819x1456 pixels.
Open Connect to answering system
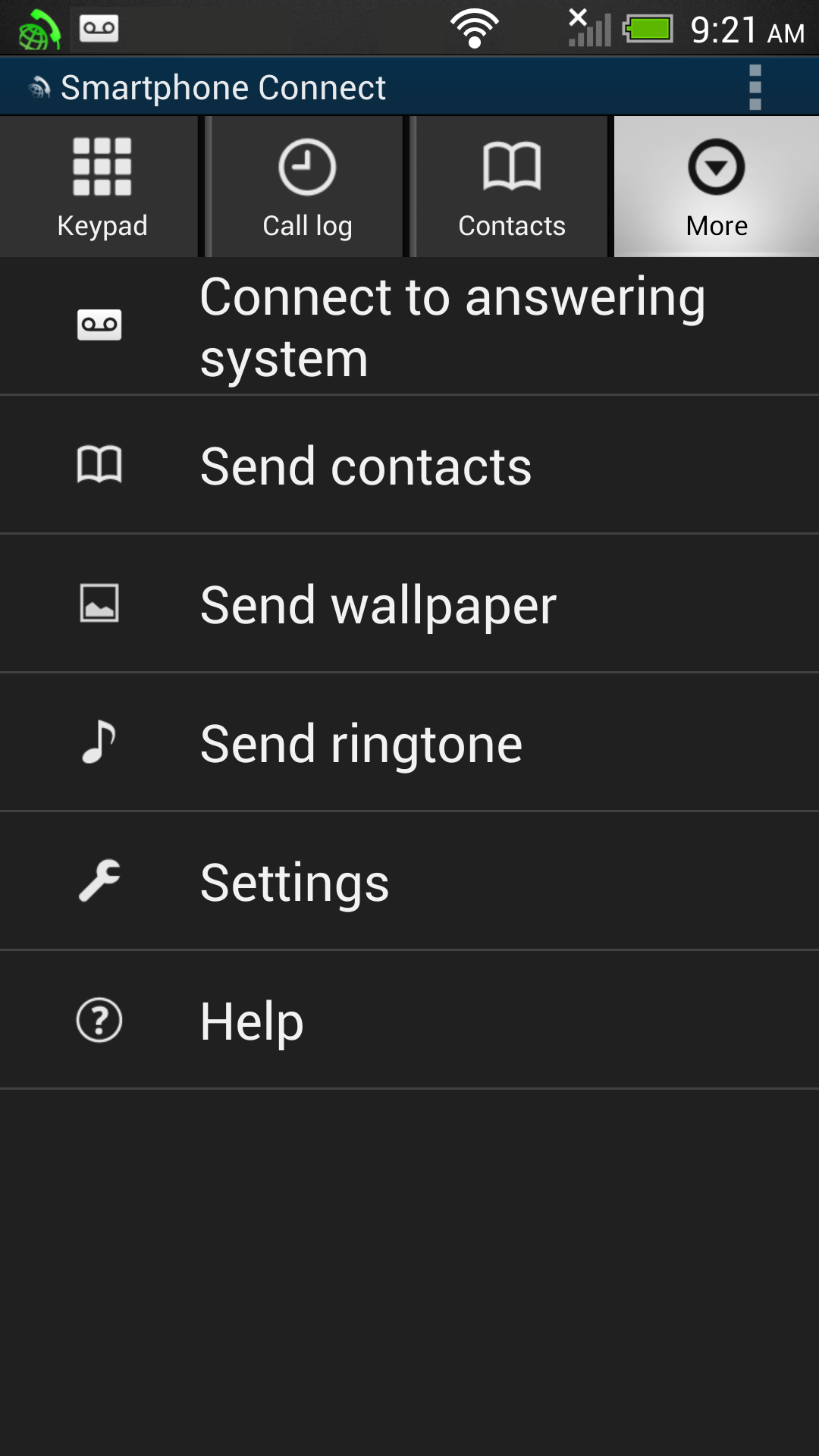coord(409,326)
